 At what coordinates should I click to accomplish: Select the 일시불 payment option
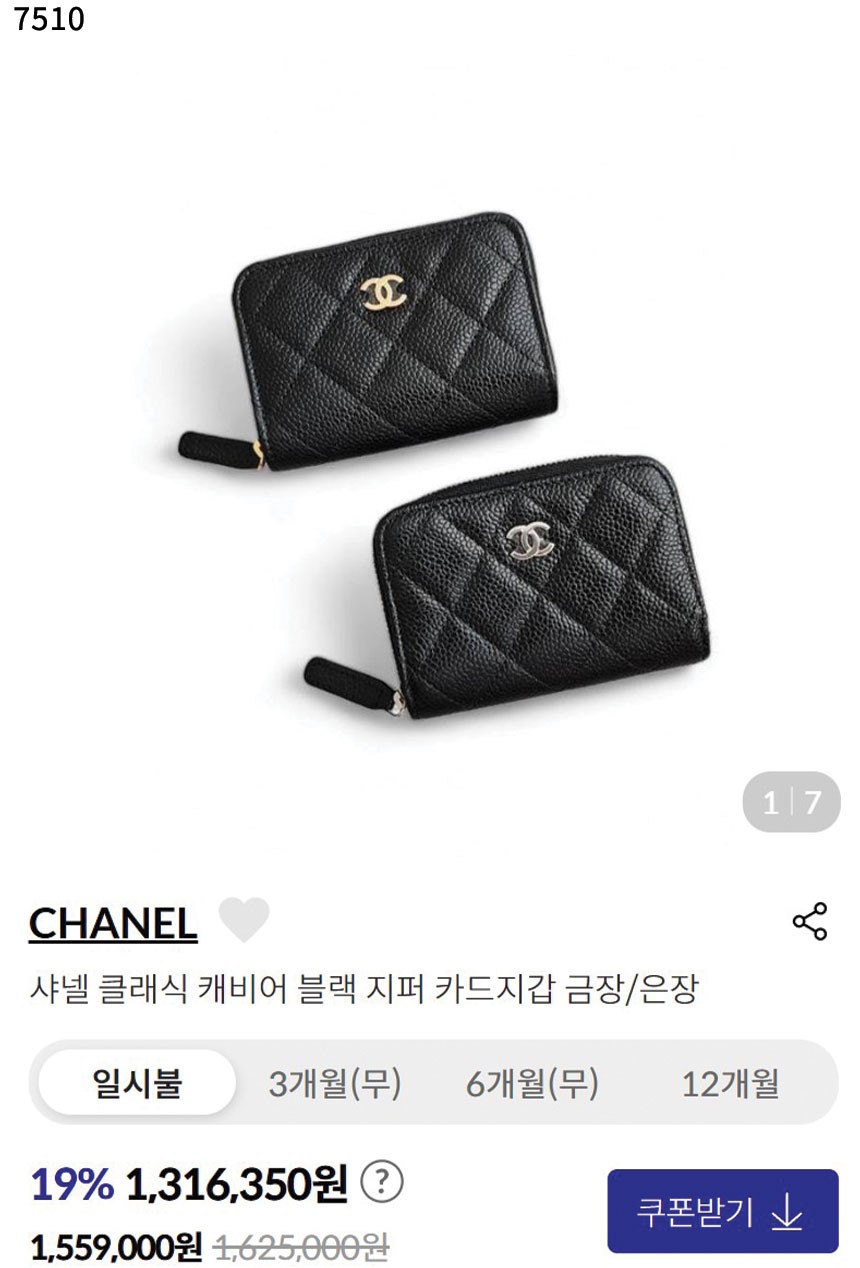click(x=137, y=1083)
